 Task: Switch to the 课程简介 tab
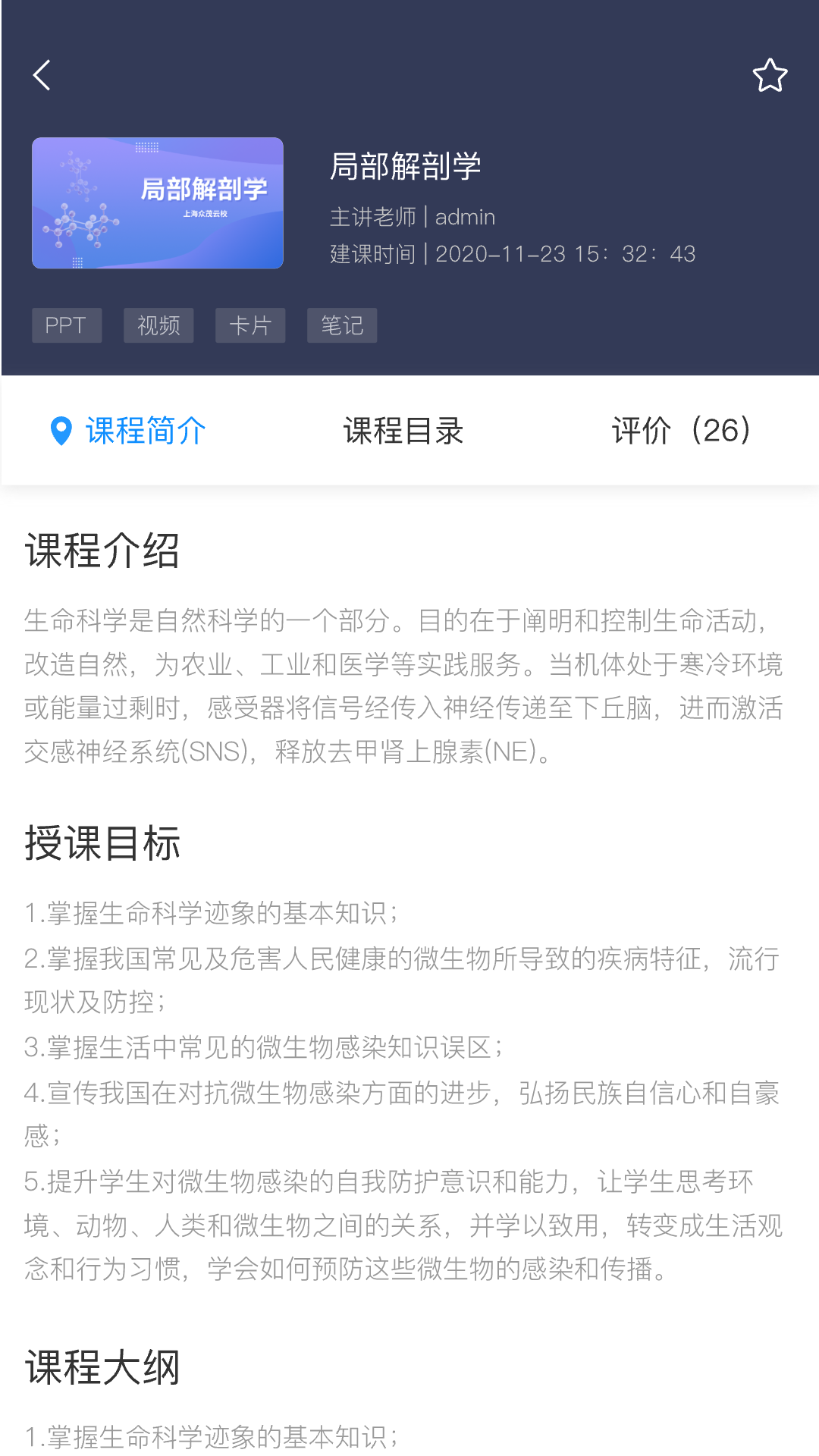click(x=129, y=431)
